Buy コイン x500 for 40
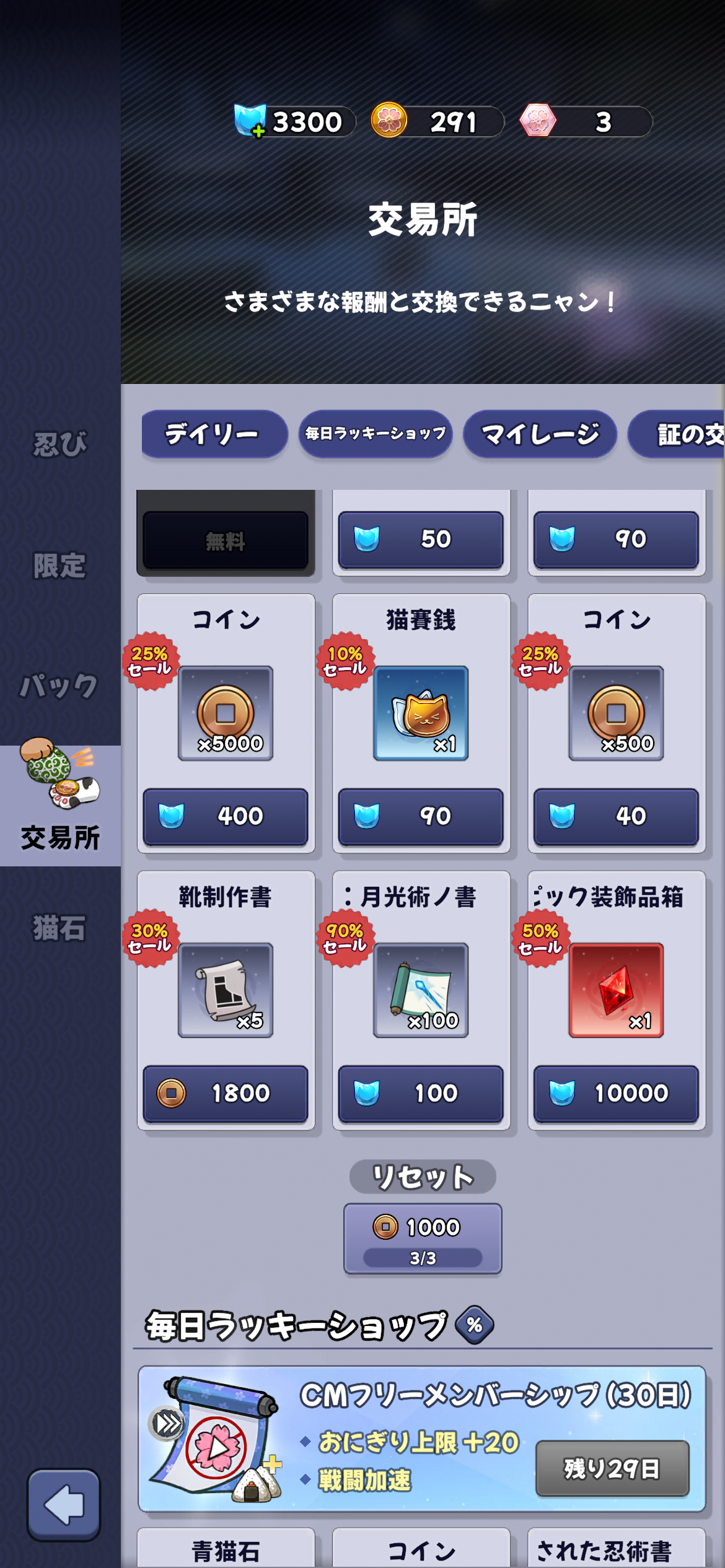 point(616,816)
